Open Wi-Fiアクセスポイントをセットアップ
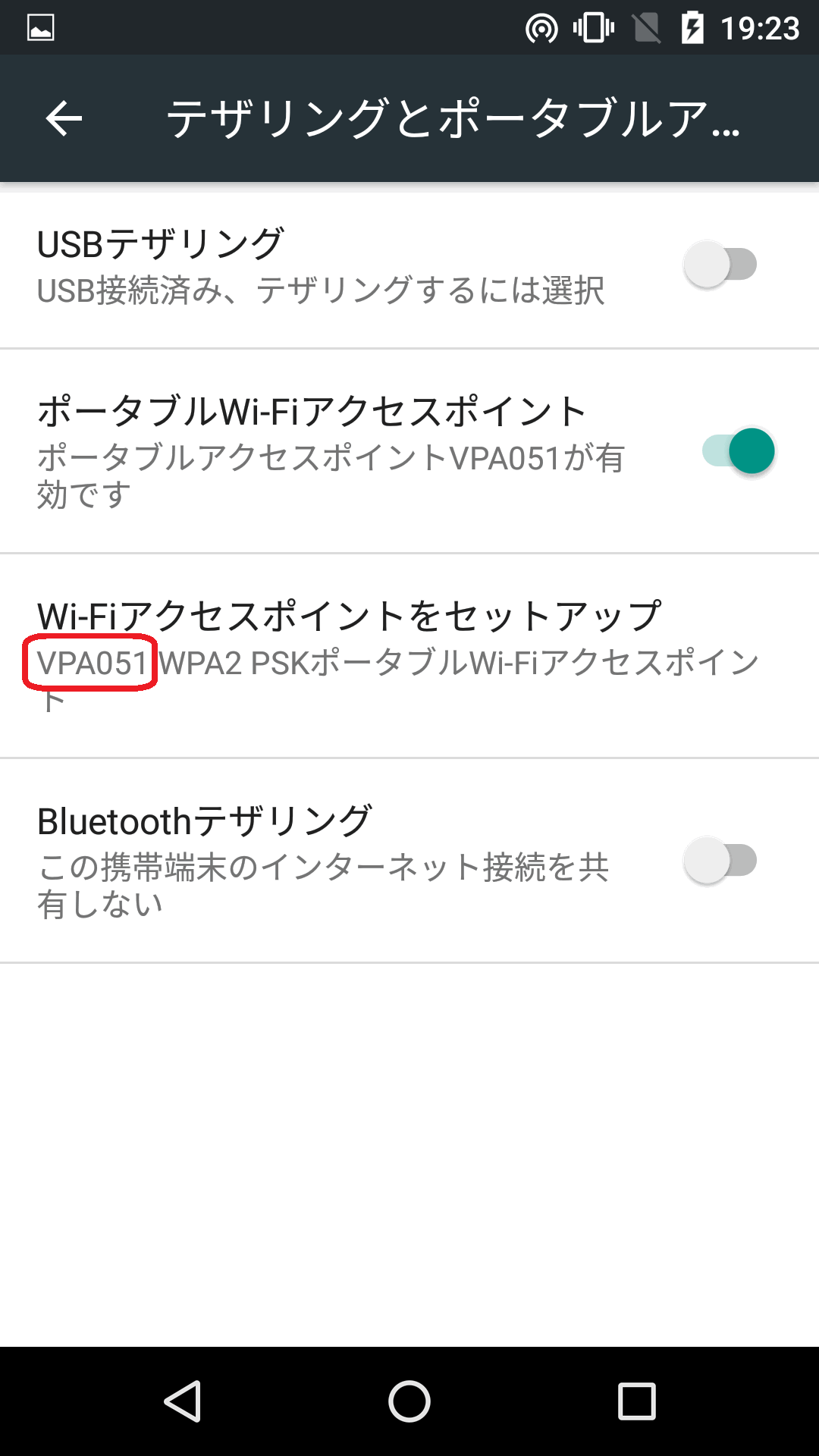Image resolution: width=819 pixels, height=1456 pixels. pos(409,656)
